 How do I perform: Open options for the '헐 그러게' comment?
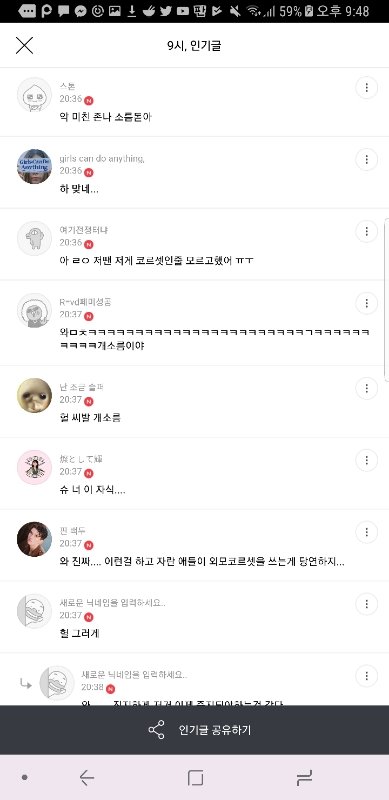point(366,604)
